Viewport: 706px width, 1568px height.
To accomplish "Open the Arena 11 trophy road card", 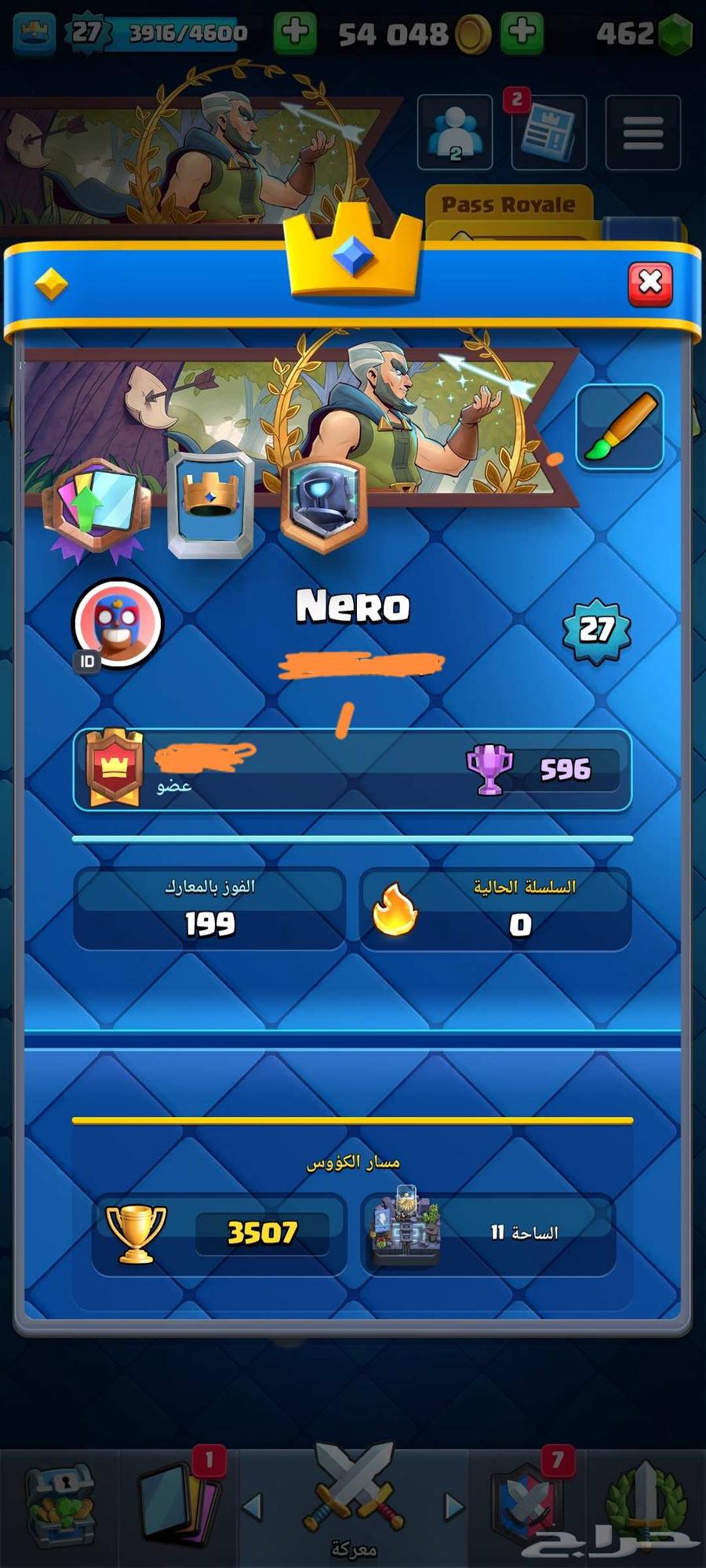I will click(488, 1233).
